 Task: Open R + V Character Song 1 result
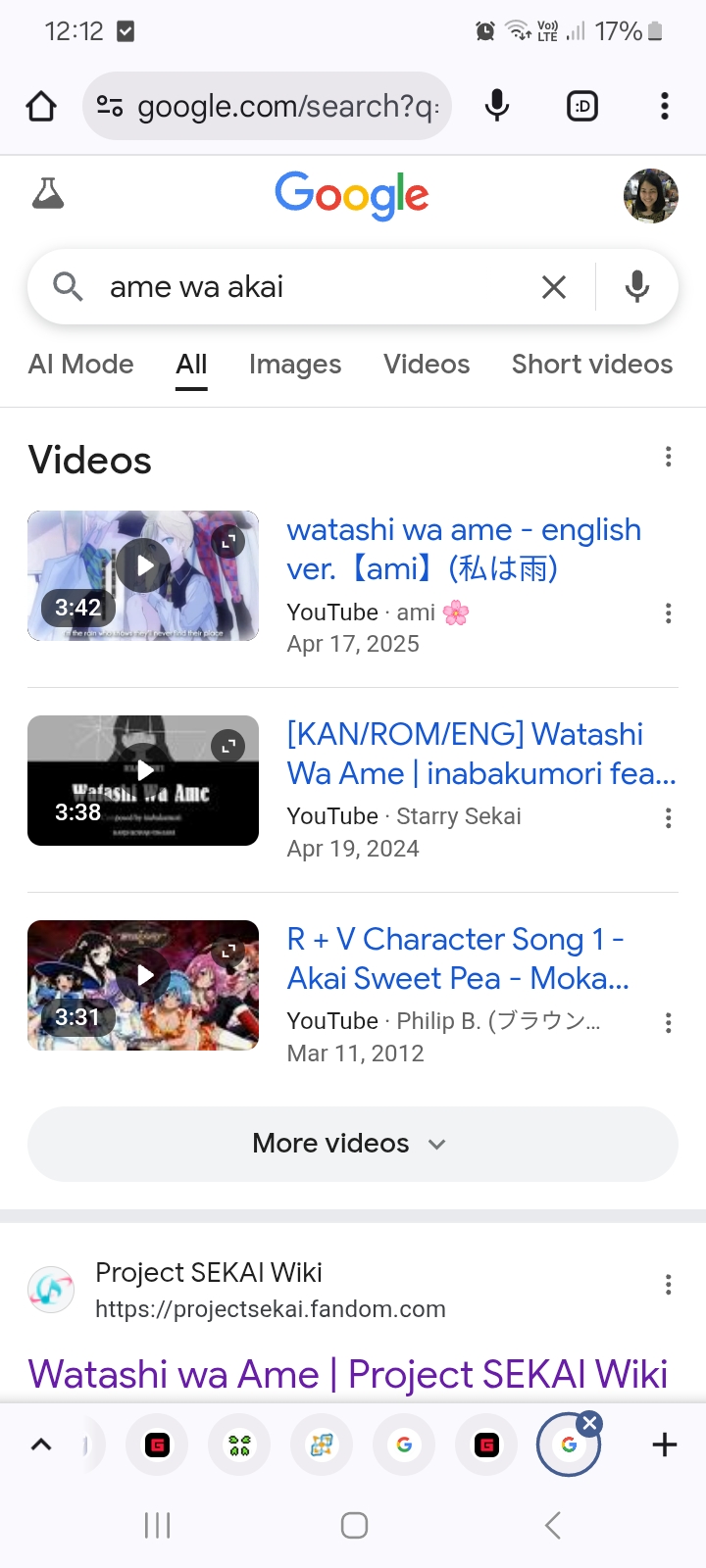coord(458,958)
